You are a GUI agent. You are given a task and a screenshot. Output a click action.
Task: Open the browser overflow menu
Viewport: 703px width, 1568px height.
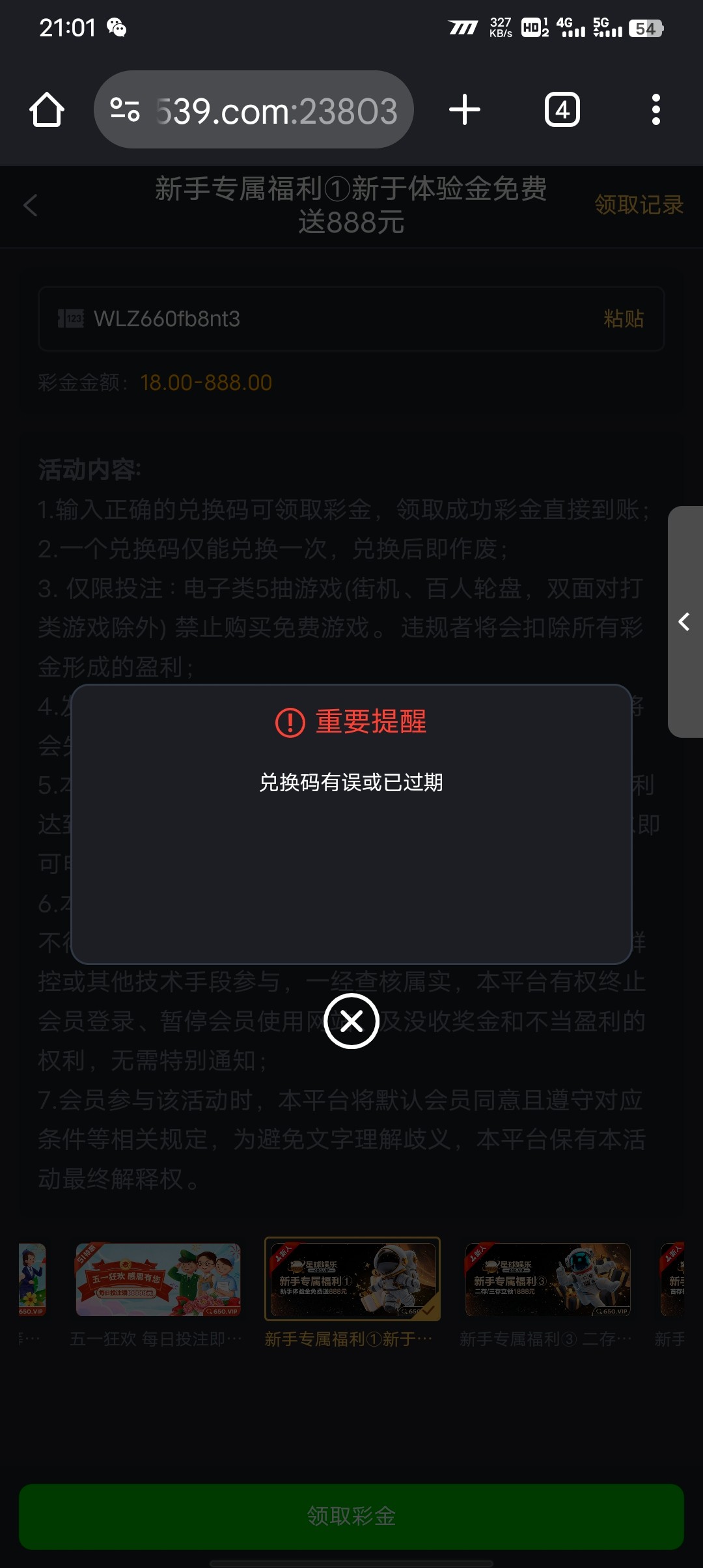656,109
